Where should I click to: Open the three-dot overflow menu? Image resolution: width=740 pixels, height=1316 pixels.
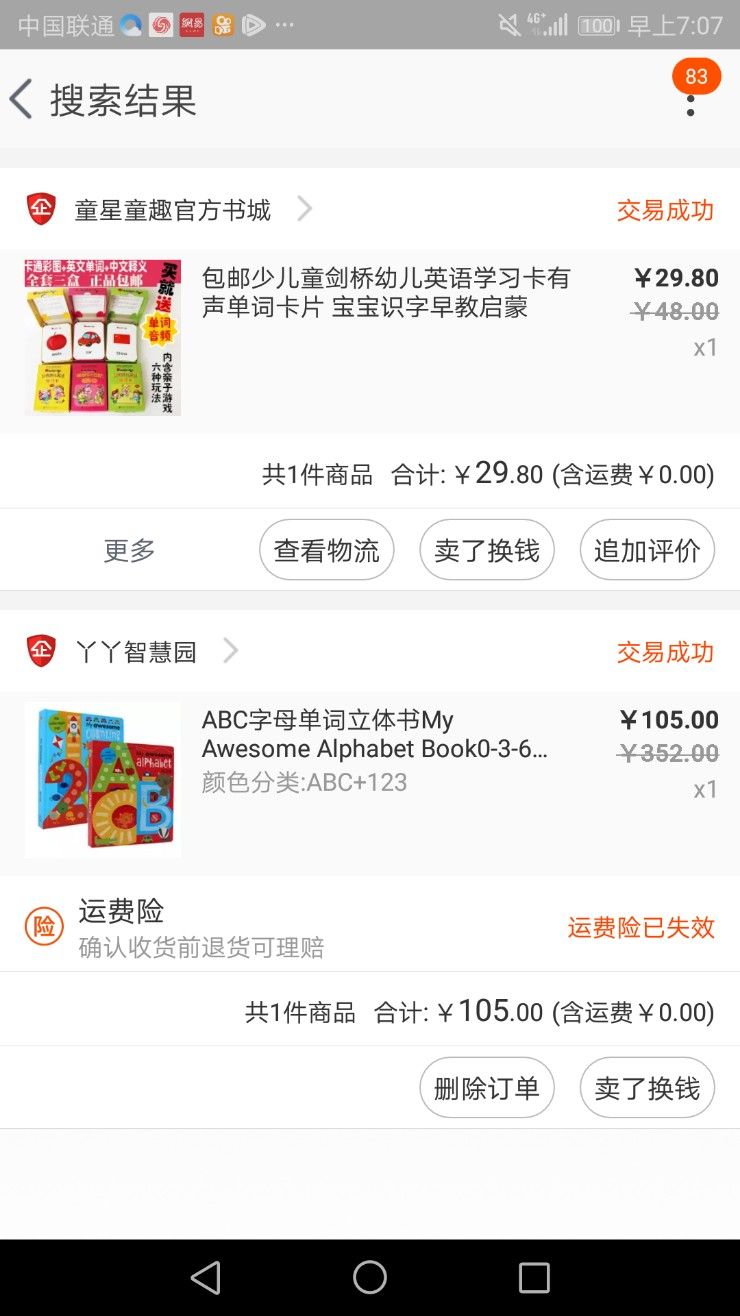[x=690, y=100]
